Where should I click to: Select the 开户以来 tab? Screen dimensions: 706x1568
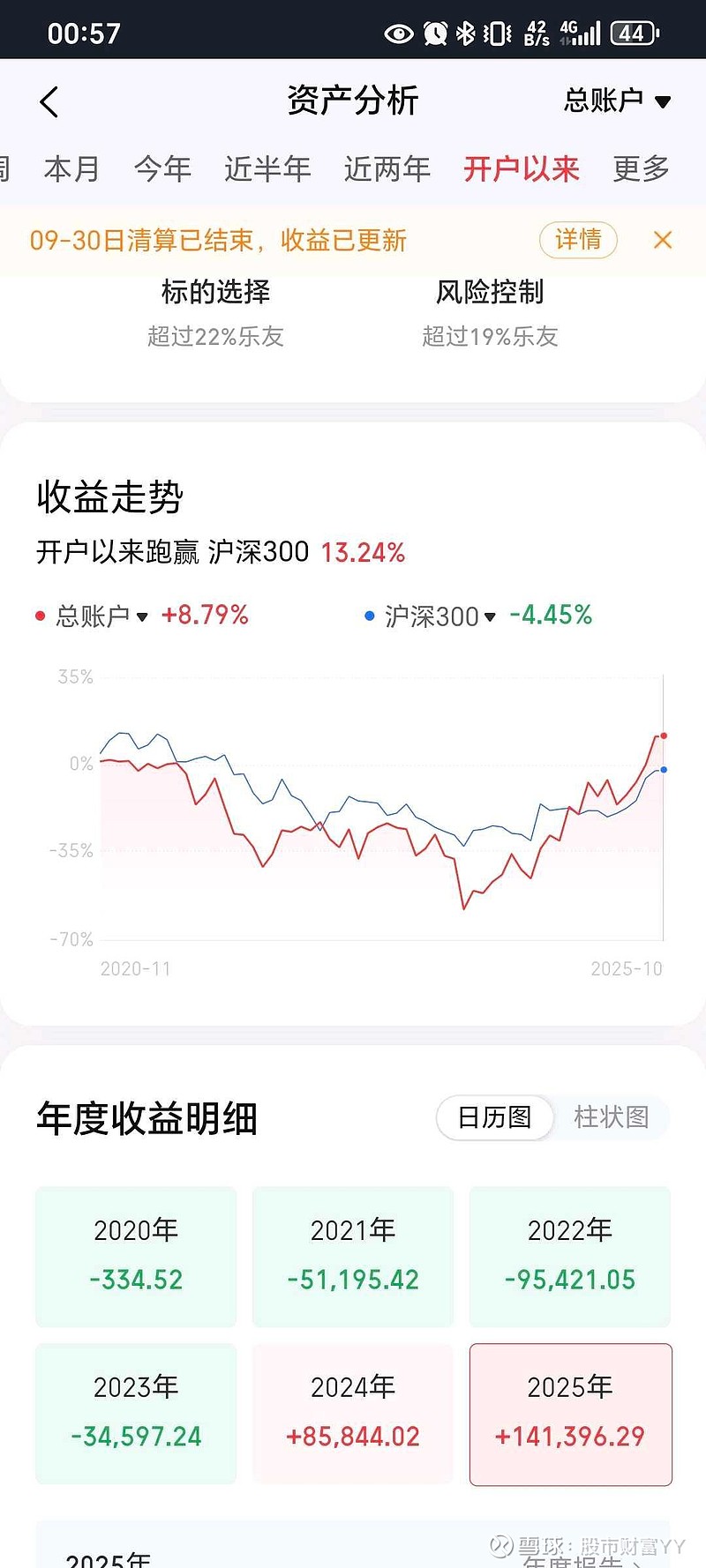(522, 168)
